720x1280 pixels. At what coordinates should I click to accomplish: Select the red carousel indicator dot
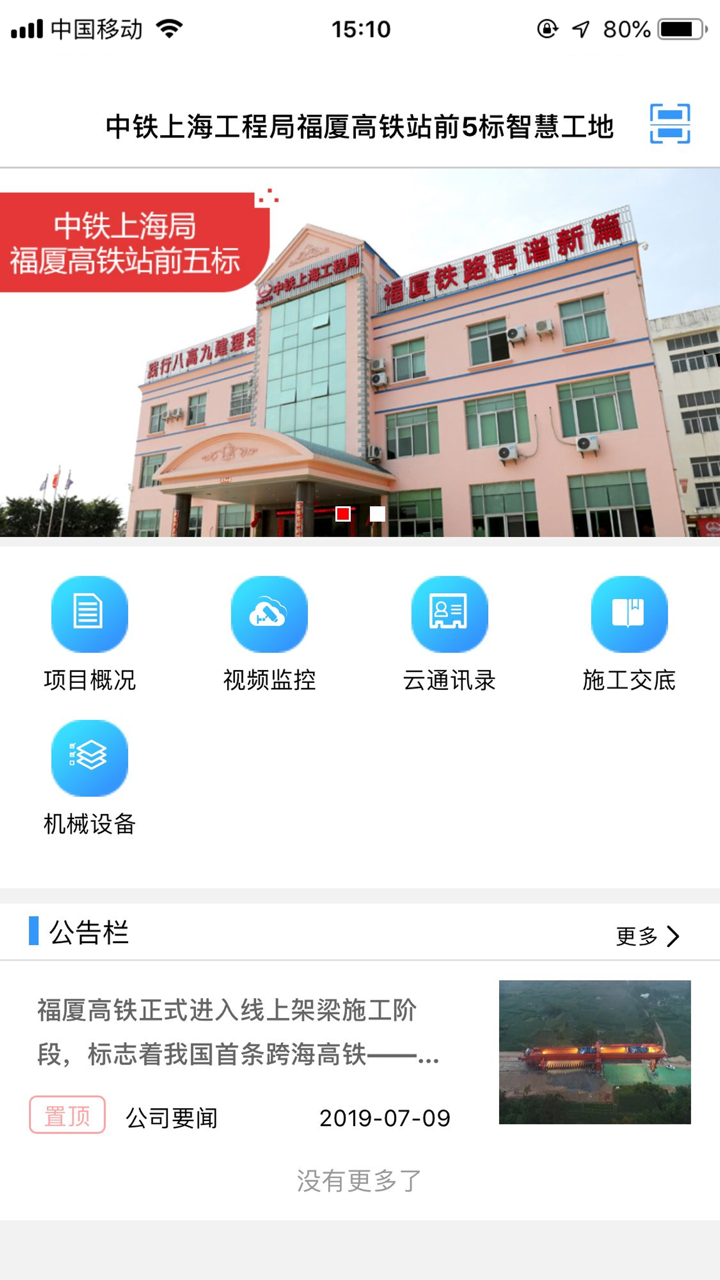point(341,513)
